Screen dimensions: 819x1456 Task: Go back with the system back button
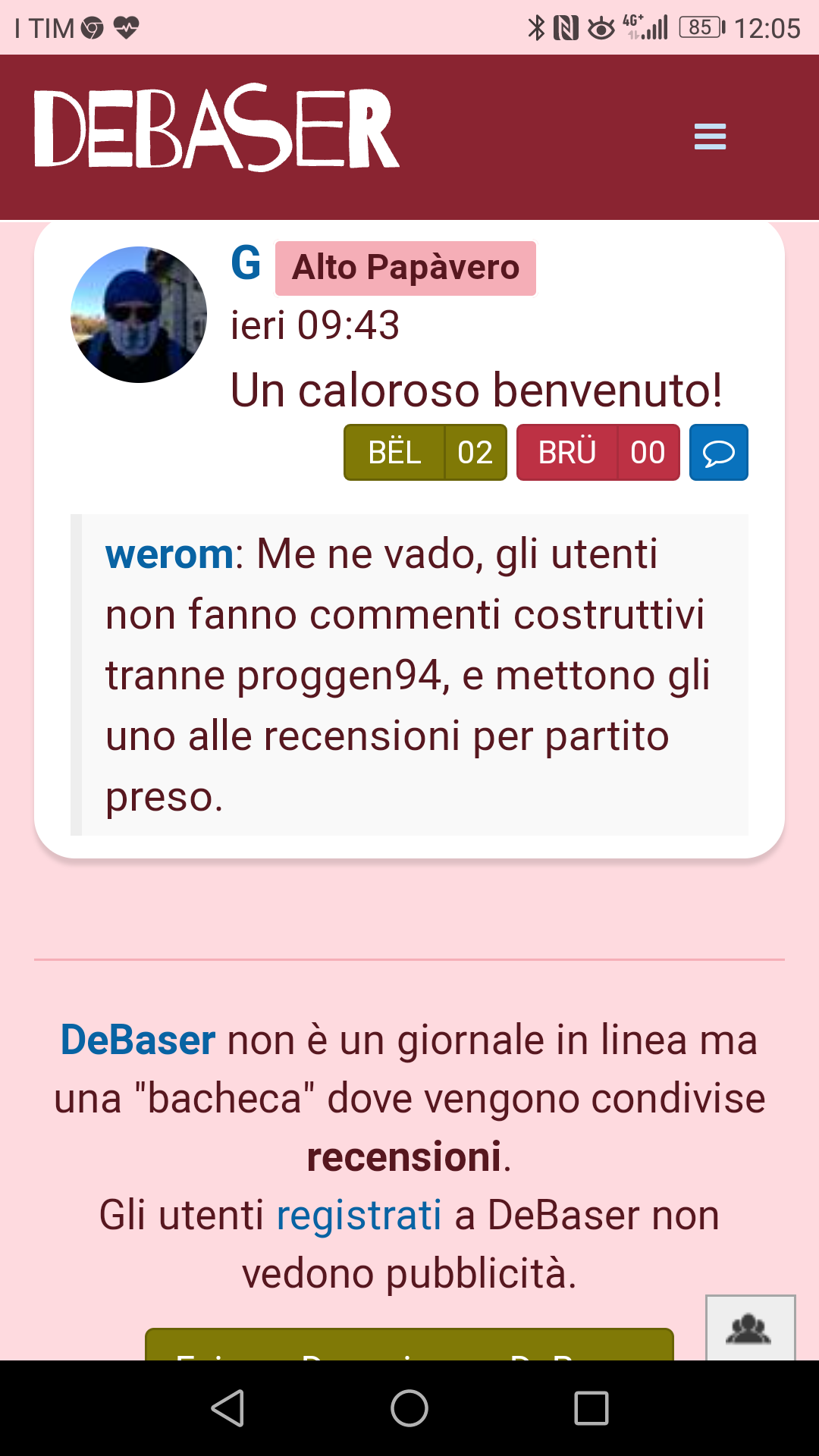(227, 1408)
